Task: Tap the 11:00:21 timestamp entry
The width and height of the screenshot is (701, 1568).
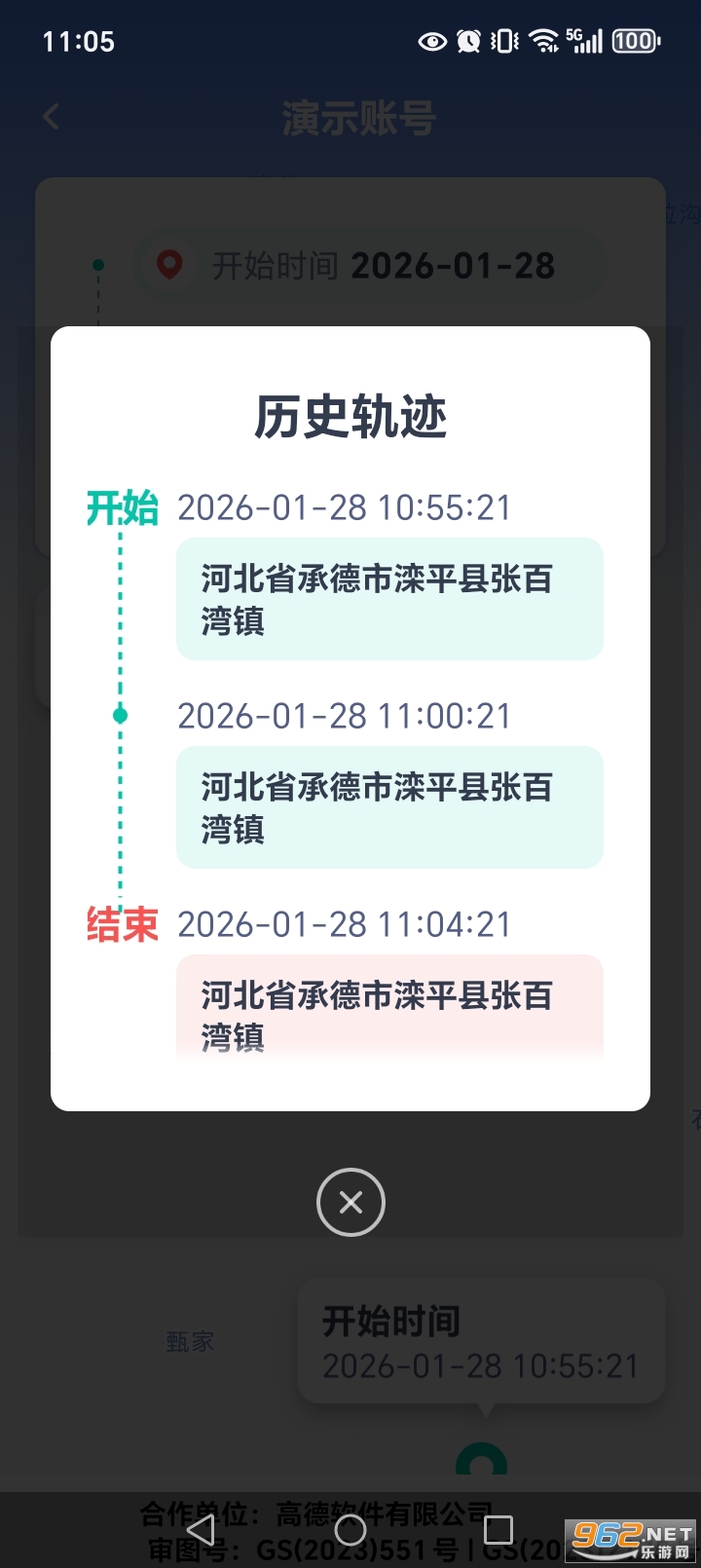Action: (x=345, y=716)
